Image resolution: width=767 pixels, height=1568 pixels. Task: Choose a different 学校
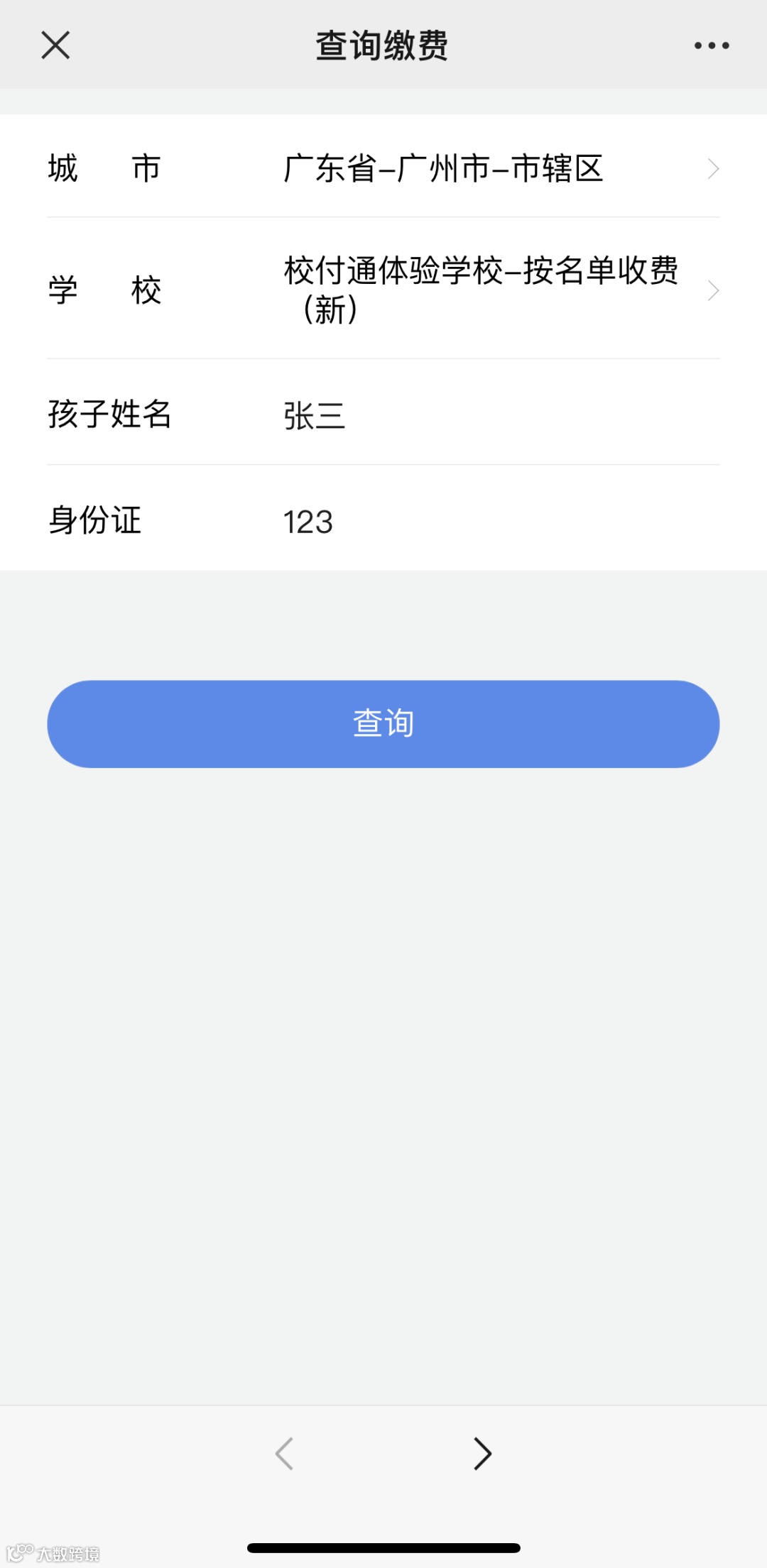tap(497, 290)
